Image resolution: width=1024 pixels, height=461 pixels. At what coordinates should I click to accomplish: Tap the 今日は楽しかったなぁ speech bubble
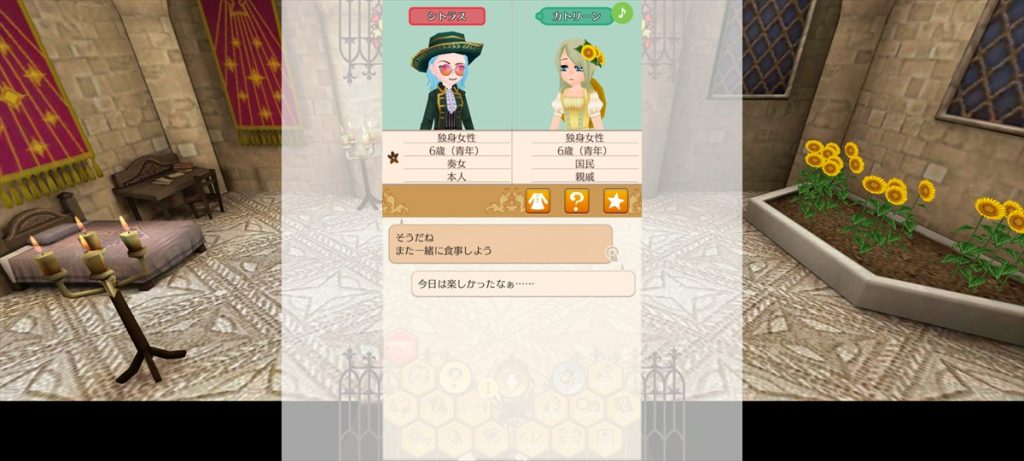click(523, 284)
